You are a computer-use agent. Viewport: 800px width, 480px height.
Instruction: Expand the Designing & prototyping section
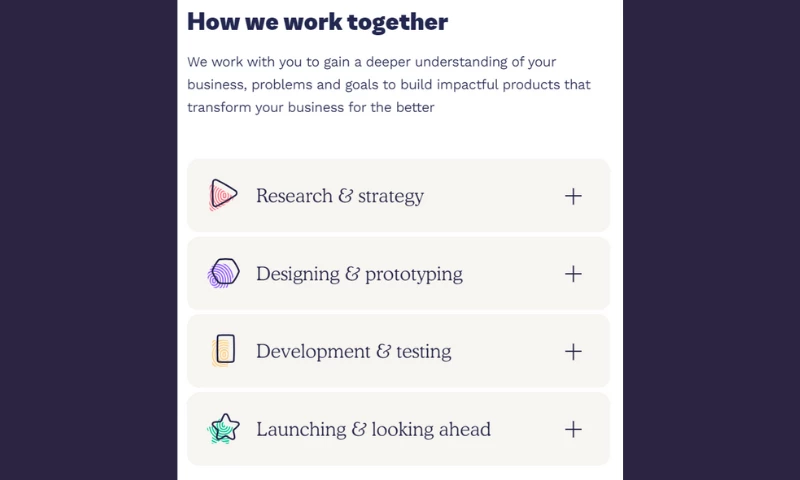point(573,274)
